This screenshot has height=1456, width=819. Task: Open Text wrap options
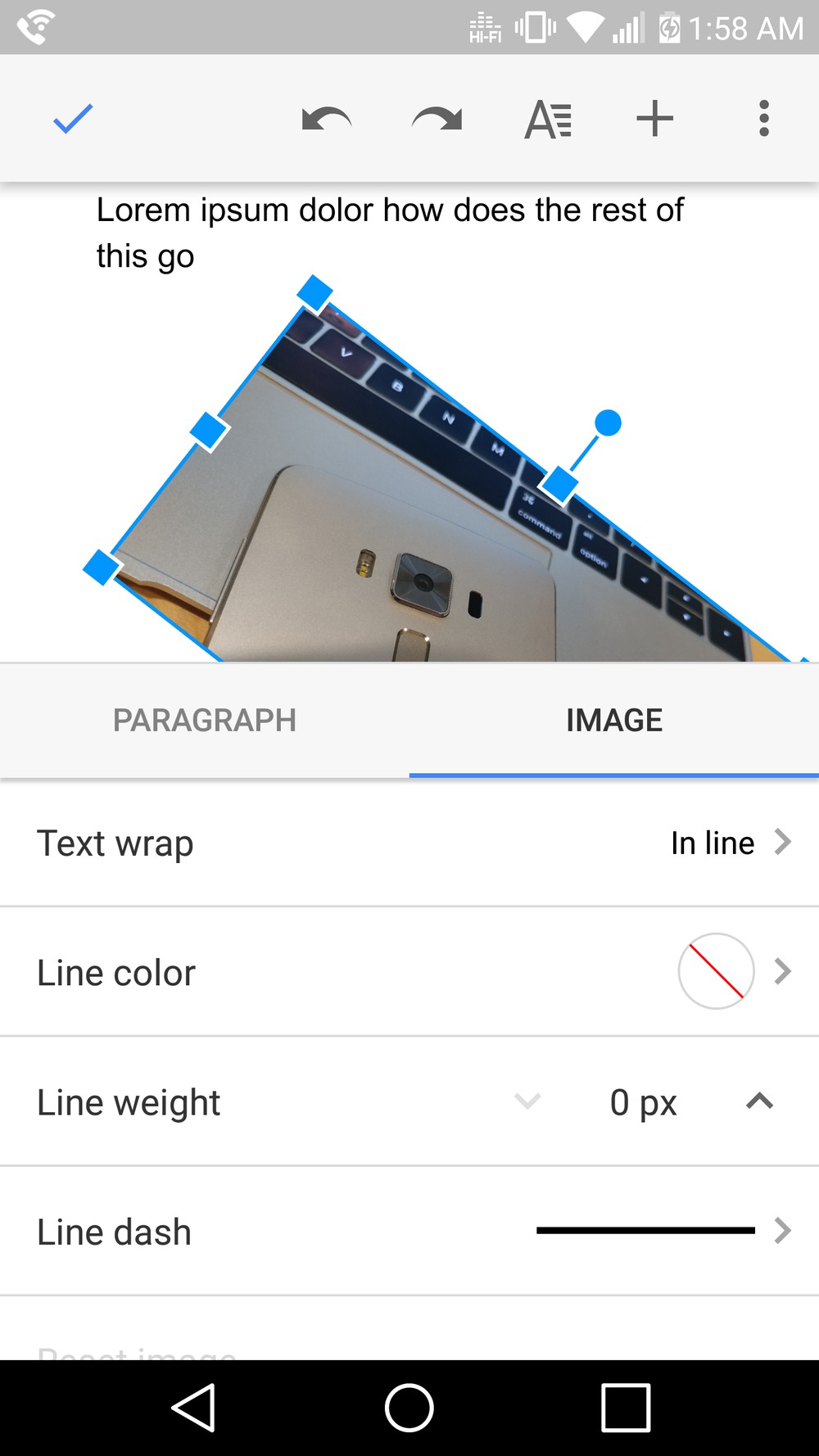point(409,843)
